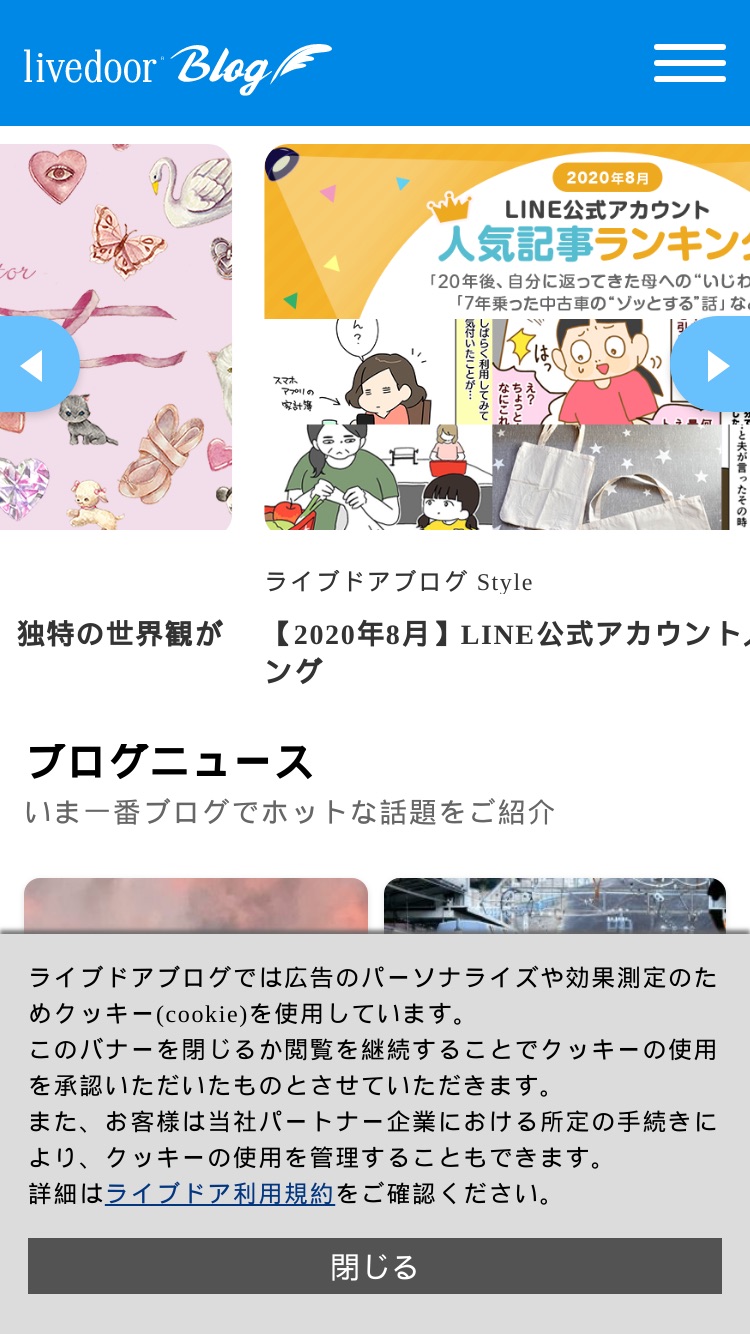This screenshot has height=1334, width=750.
Task: Show the next carousel slide
Action: click(712, 364)
